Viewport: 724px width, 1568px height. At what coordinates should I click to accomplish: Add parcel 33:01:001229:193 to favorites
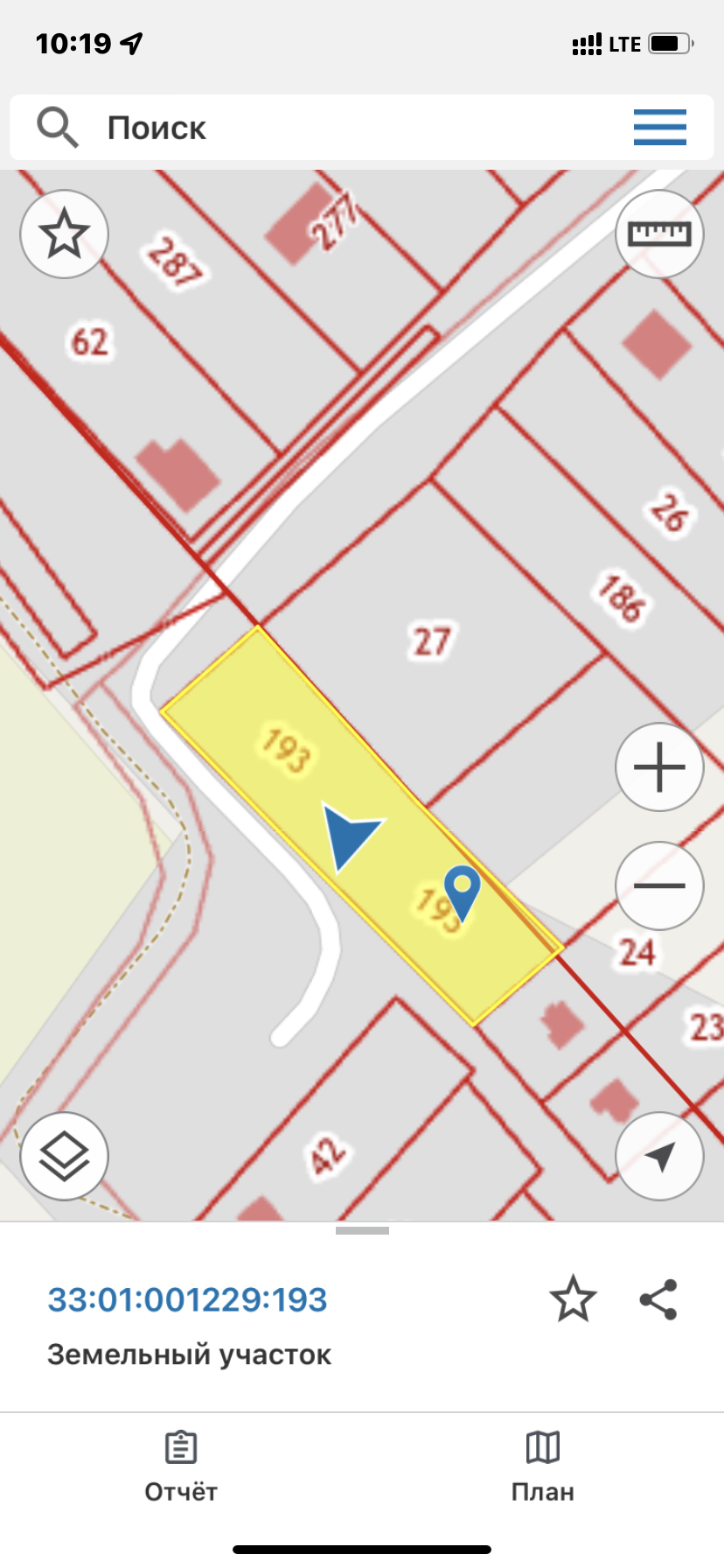[573, 1298]
